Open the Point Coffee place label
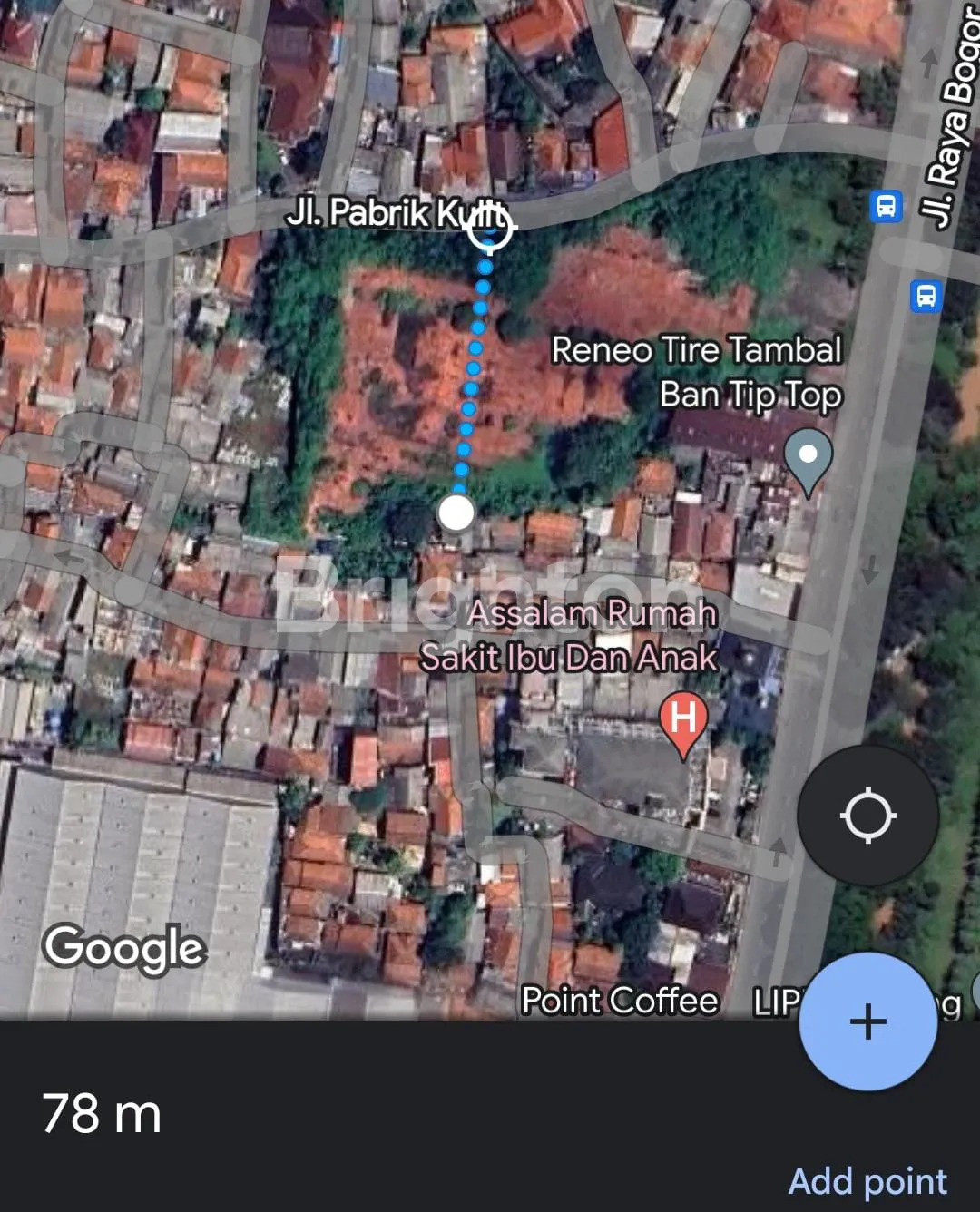 pyautogui.click(x=620, y=1001)
